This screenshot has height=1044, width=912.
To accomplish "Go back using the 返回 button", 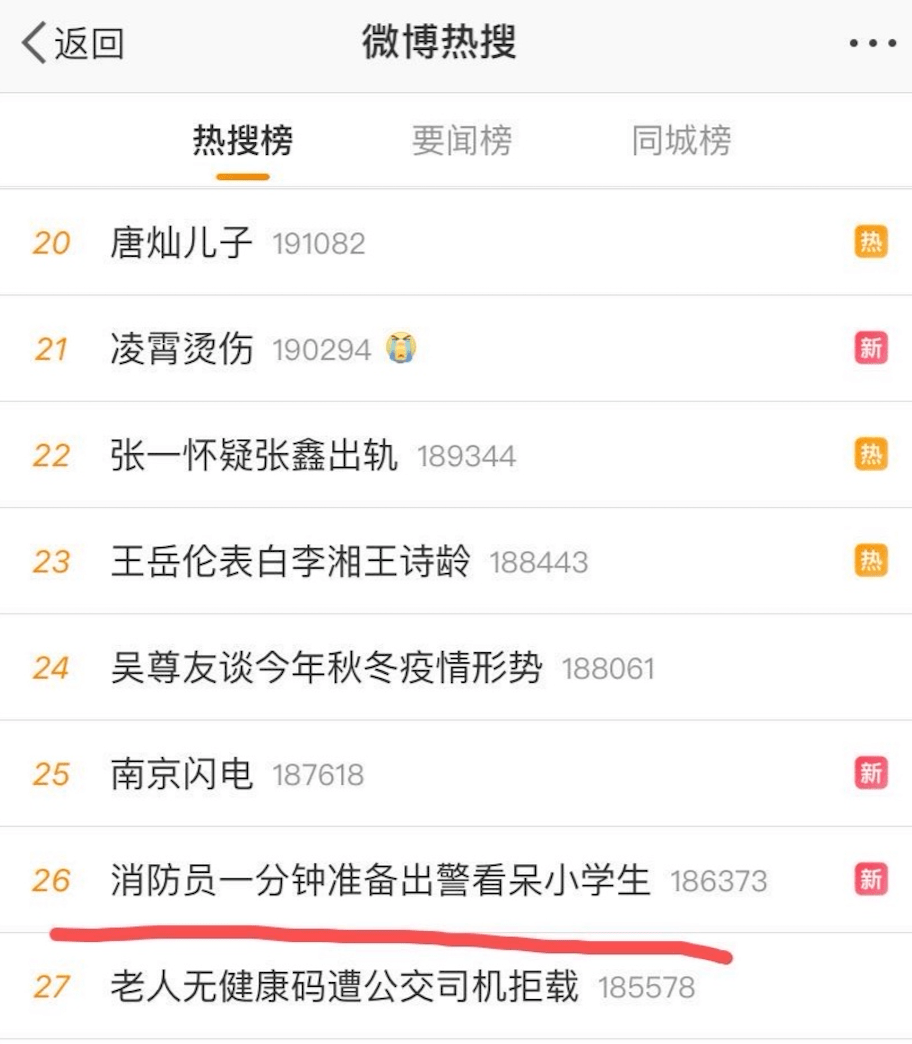I will tap(73, 44).
